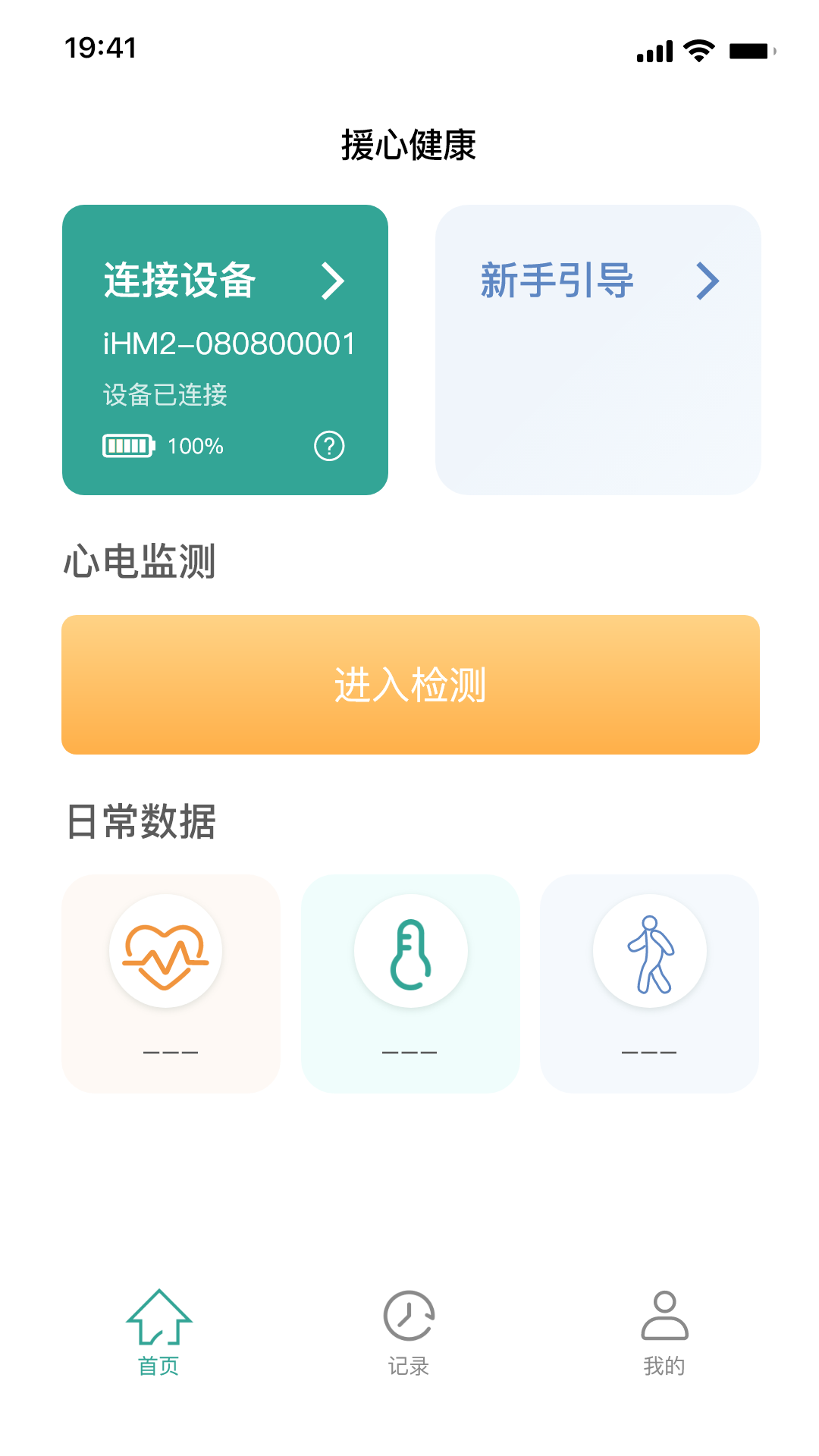Screen dimensions: 819x1456
Task: Select the thermometer temperature icon
Action: (409, 950)
